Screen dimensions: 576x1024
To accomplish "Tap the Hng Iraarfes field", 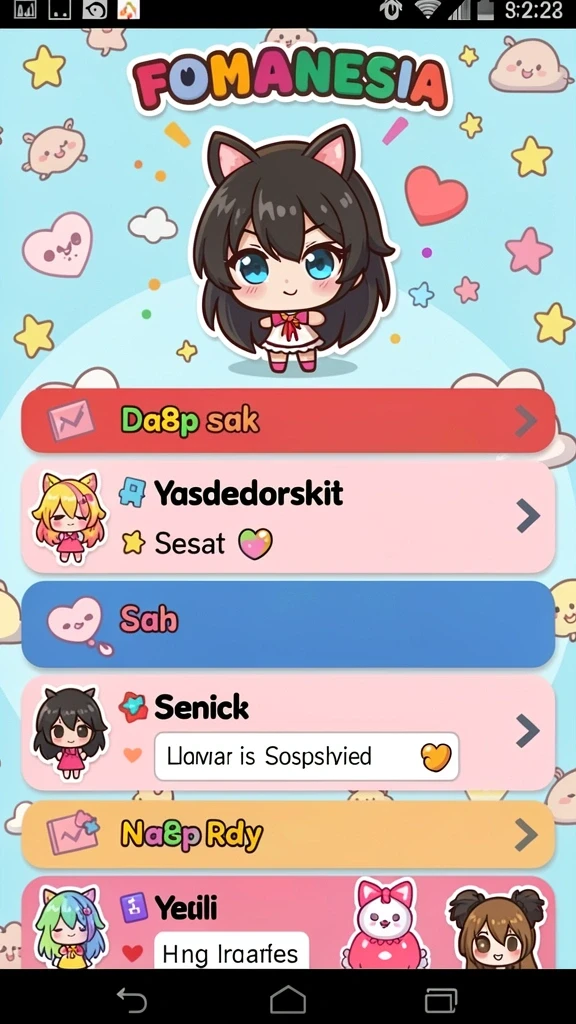I will point(231,951).
